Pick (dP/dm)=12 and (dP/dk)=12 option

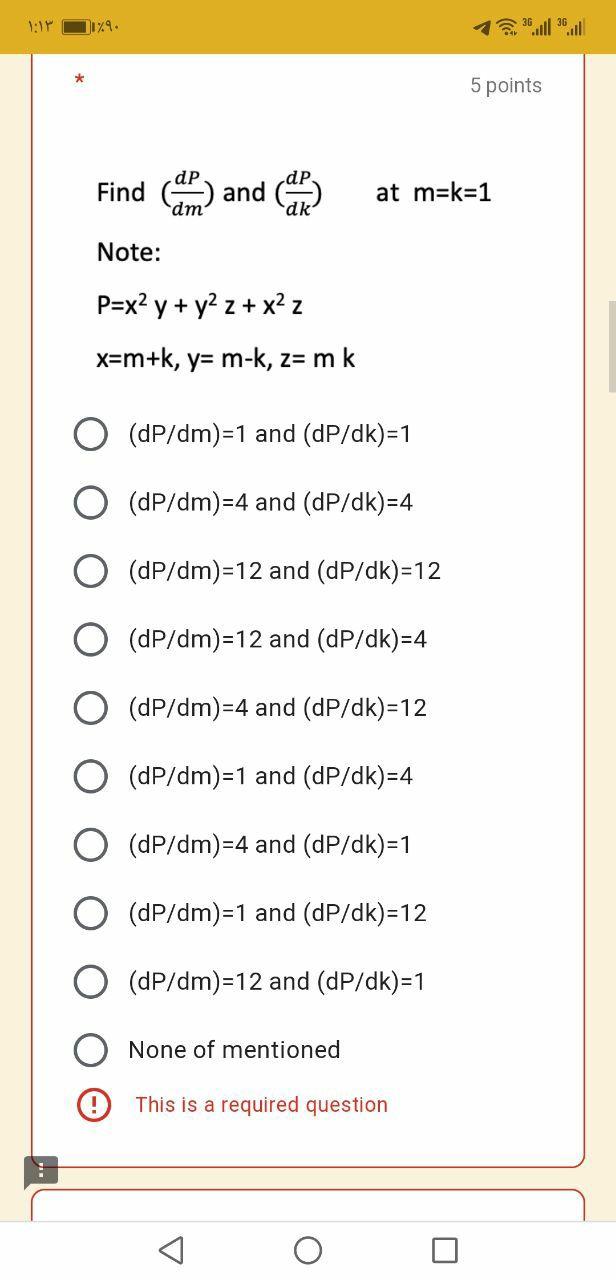point(91,571)
